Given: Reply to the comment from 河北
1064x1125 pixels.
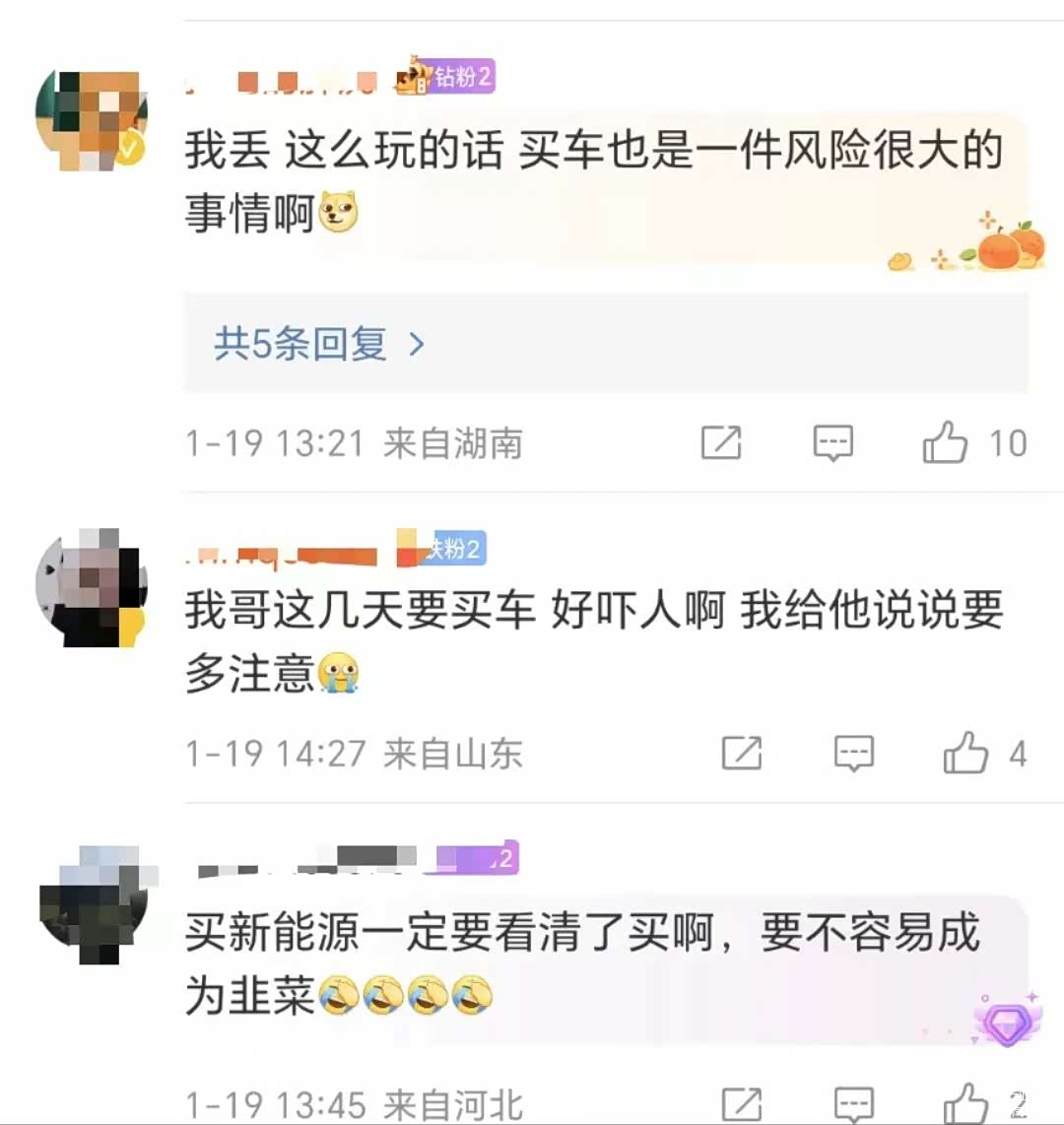Looking at the screenshot, I should tap(853, 1104).
